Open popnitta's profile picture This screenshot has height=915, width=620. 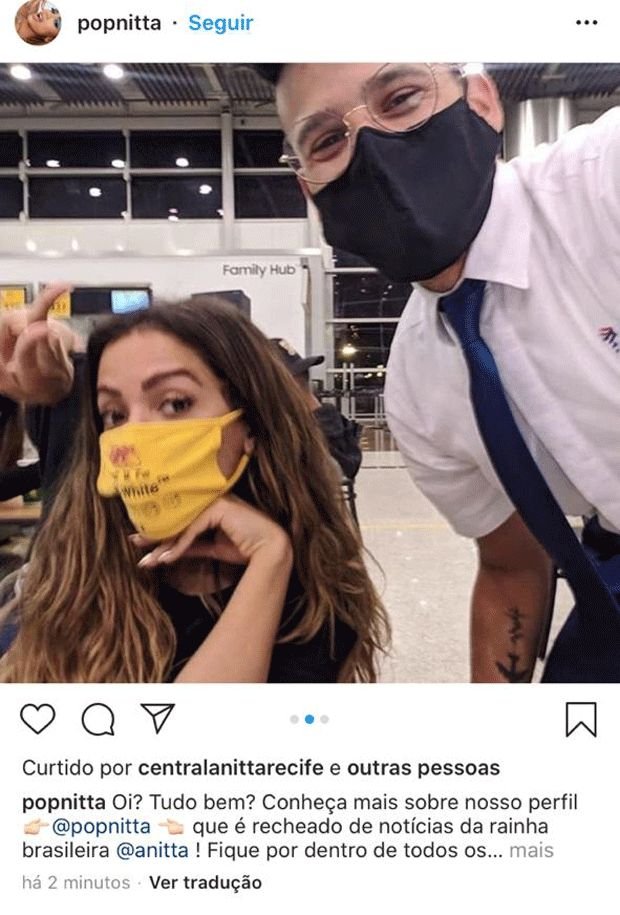click(x=38, y=22)
